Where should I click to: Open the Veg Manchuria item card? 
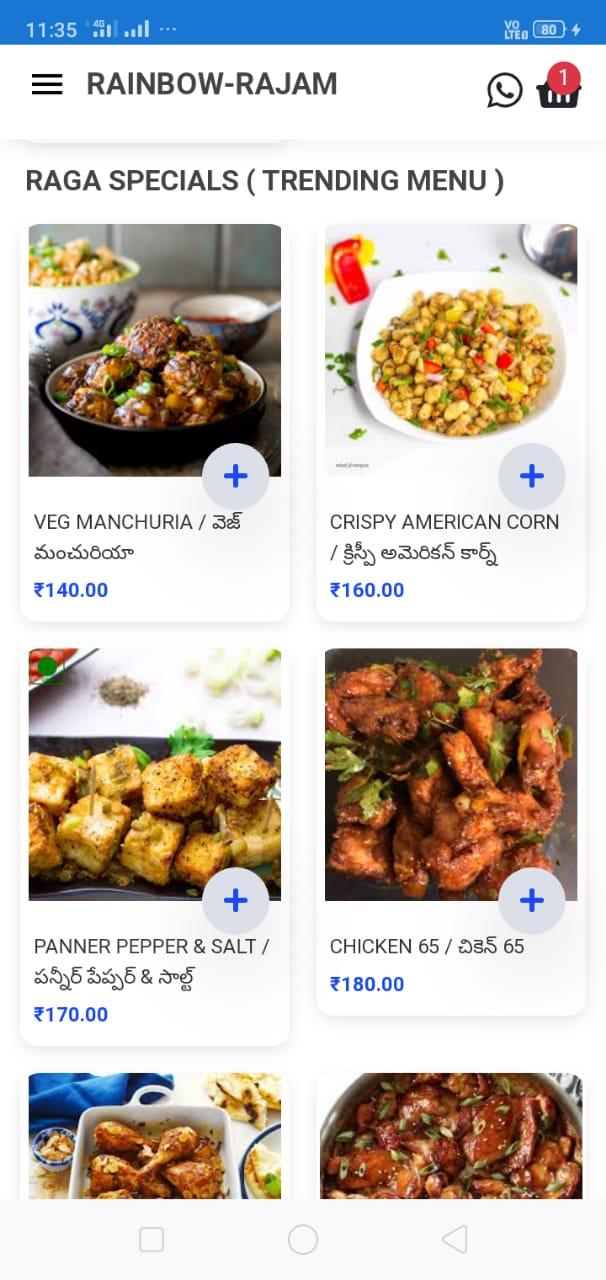click(155, 421)
